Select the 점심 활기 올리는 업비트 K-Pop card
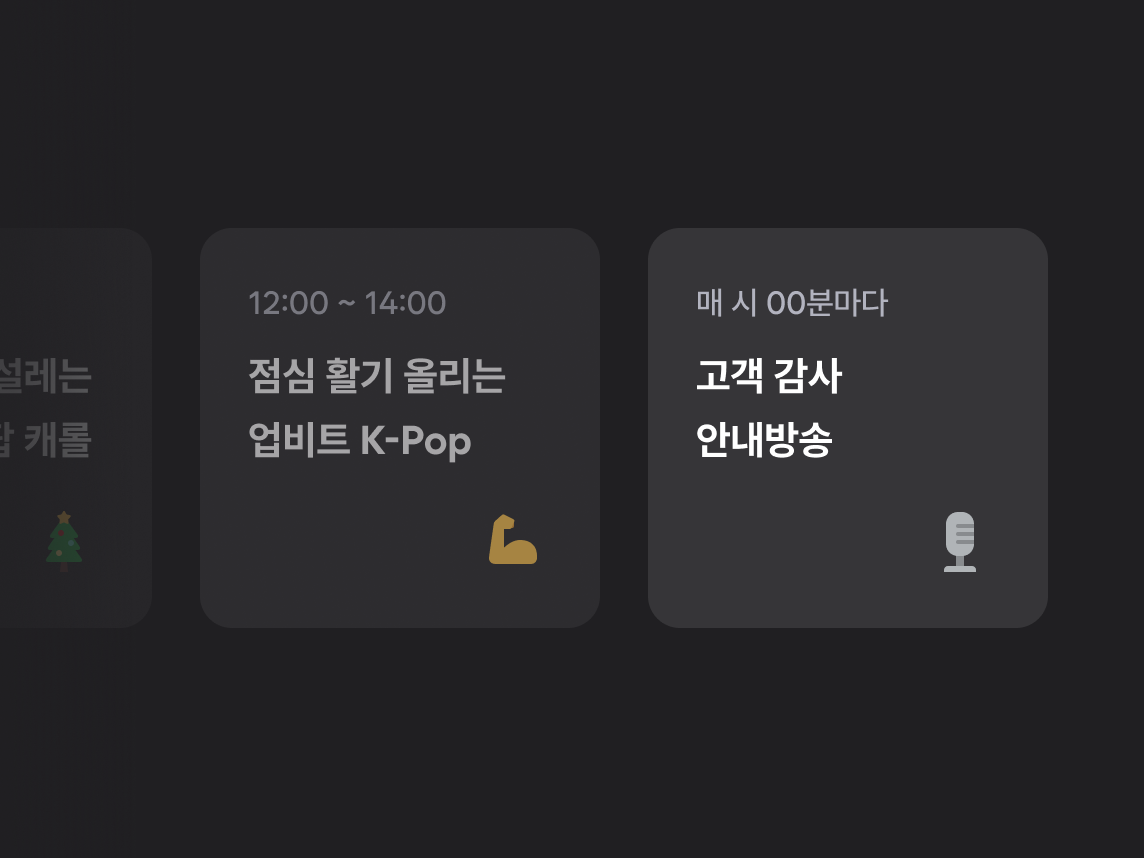1144x858 pixels. click(x=399, y=428)
